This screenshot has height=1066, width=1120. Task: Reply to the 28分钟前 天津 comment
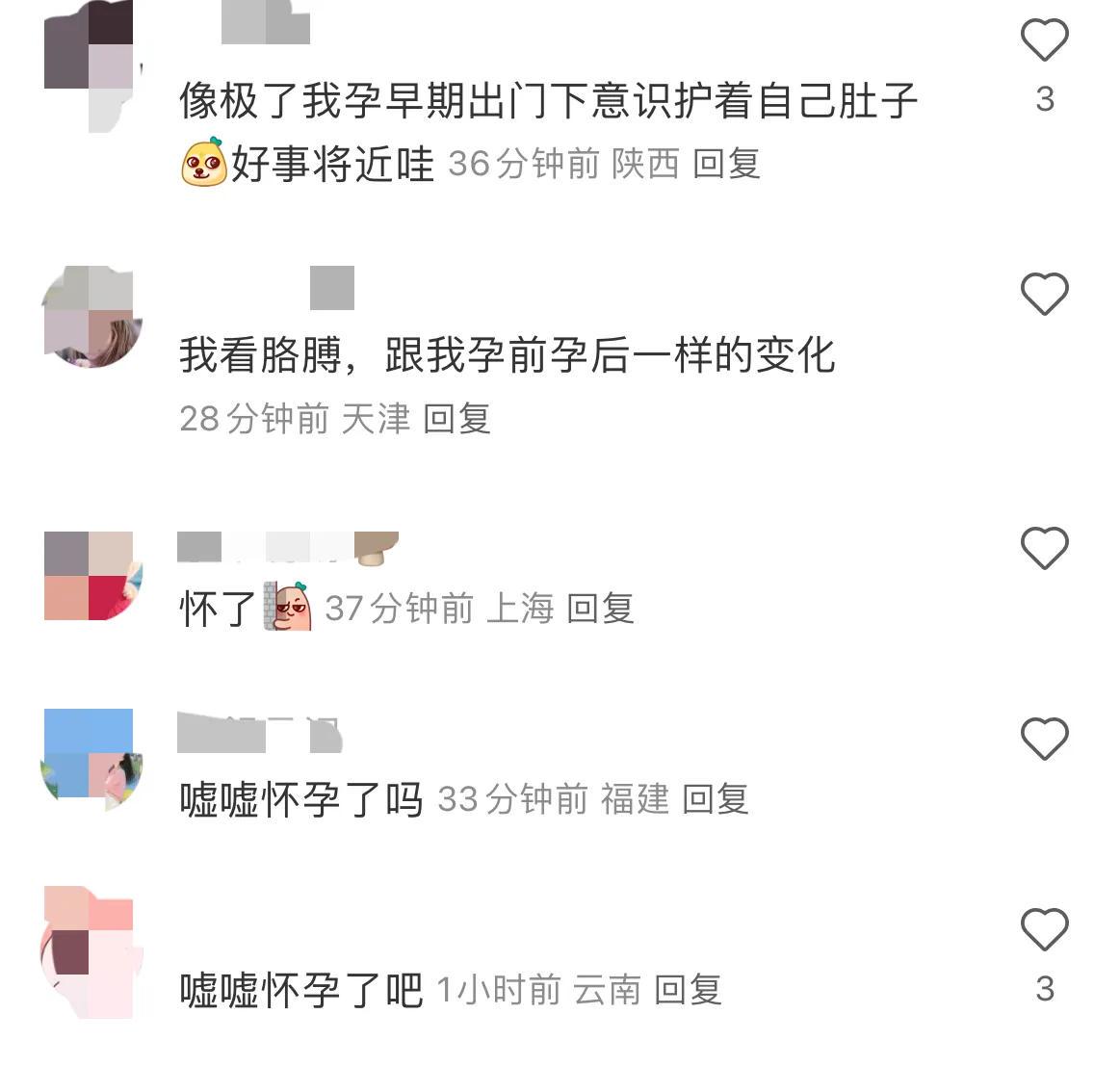[x=456, y=419]
